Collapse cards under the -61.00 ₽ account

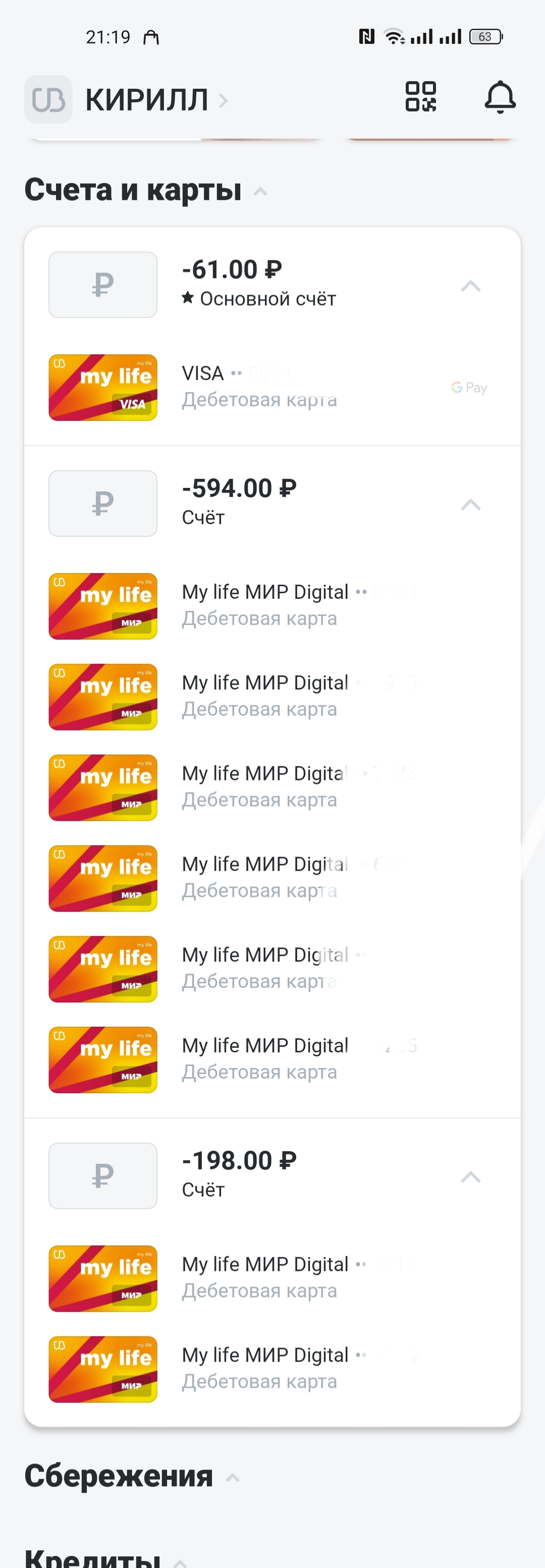coord(471,286)
